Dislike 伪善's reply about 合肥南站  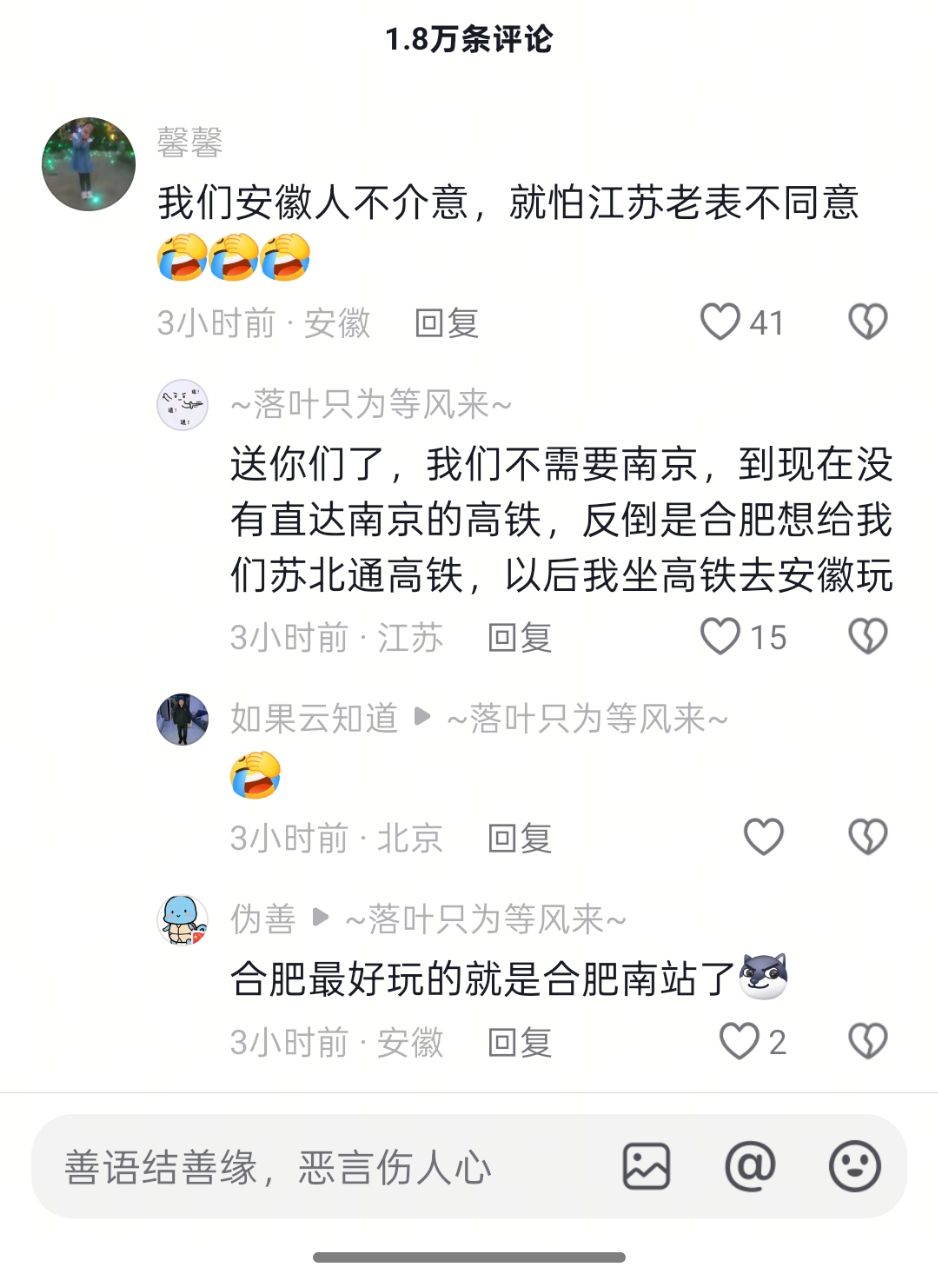[867, 1042]
